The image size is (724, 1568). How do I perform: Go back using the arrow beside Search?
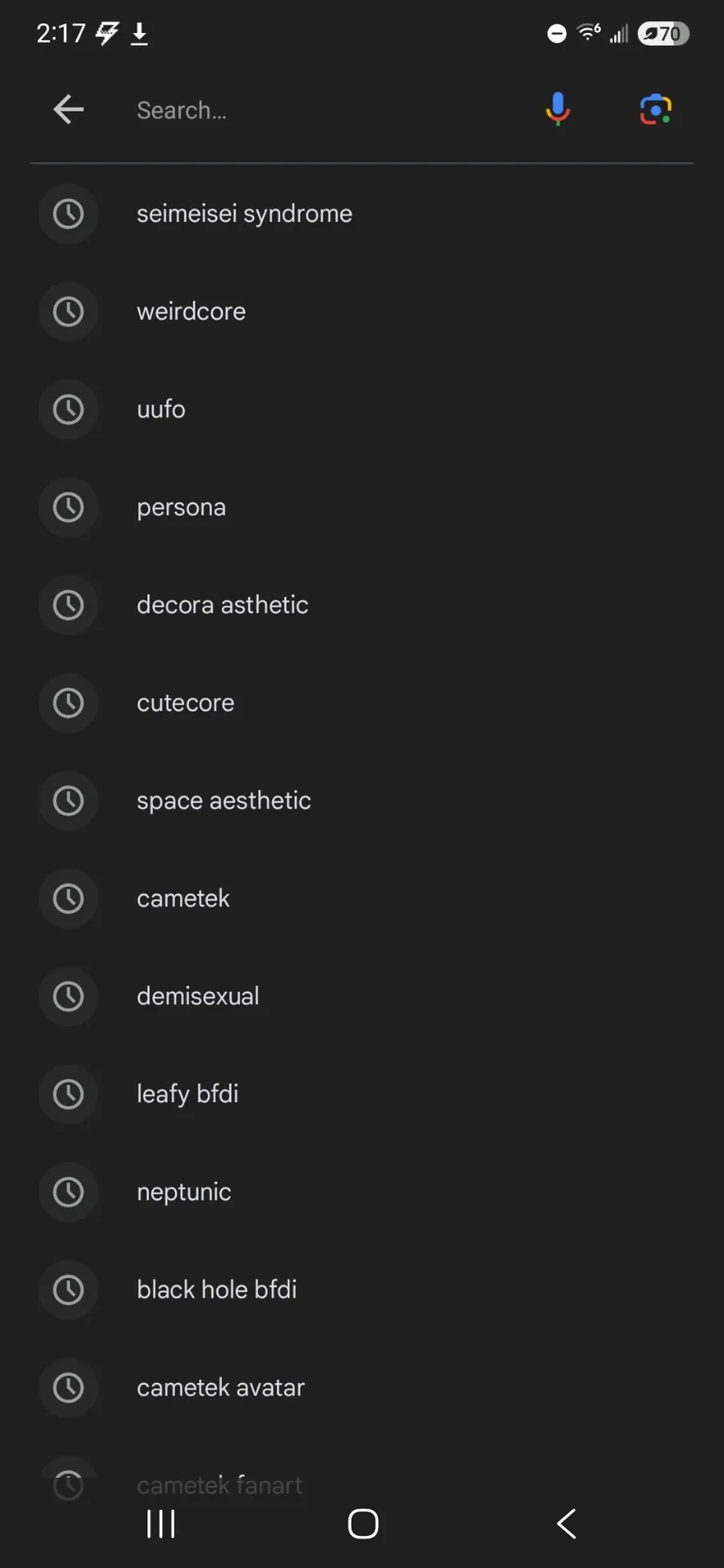(68, 109)
